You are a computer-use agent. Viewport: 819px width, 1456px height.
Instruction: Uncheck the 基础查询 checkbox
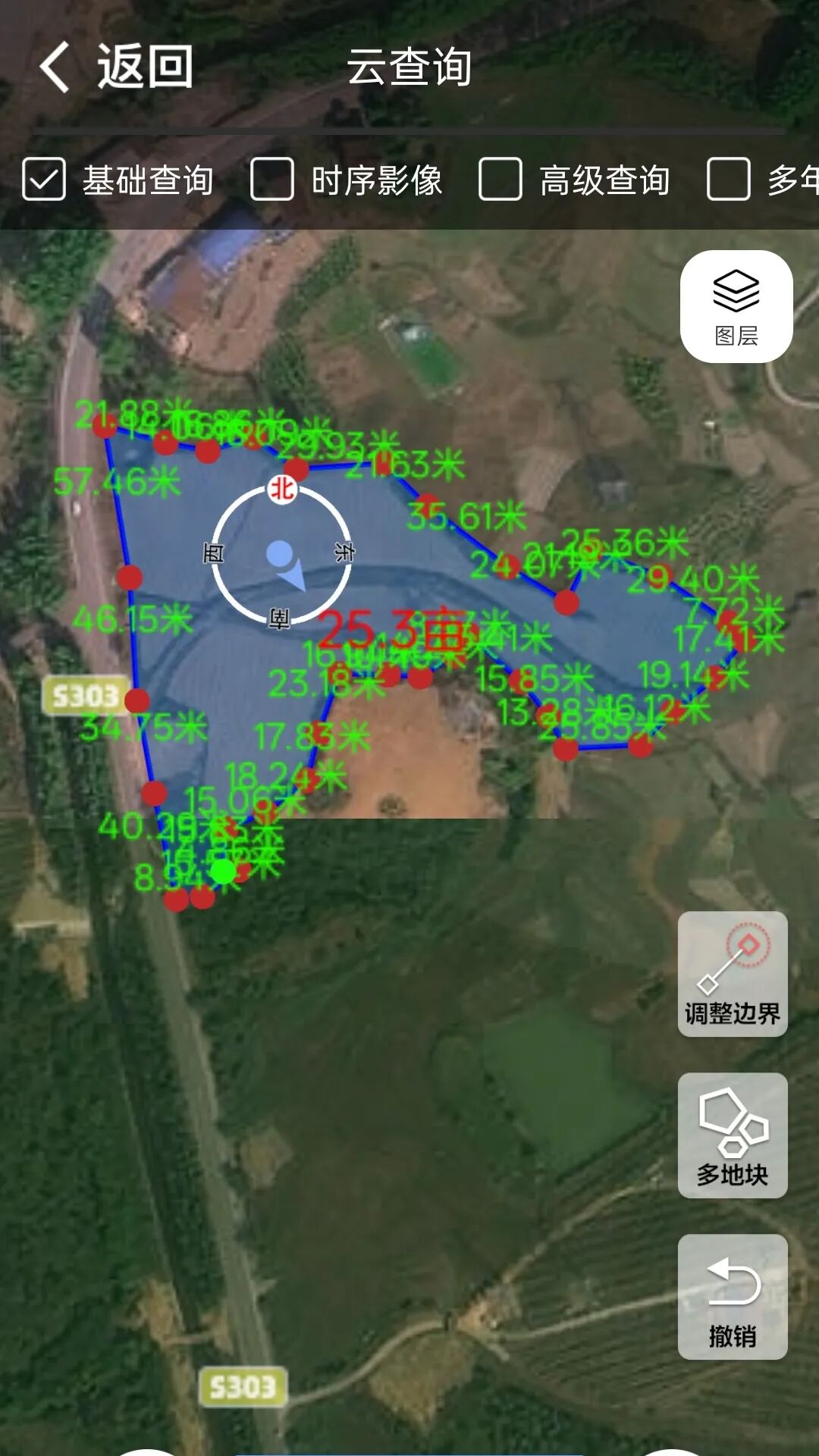click(x=44, y=180)
